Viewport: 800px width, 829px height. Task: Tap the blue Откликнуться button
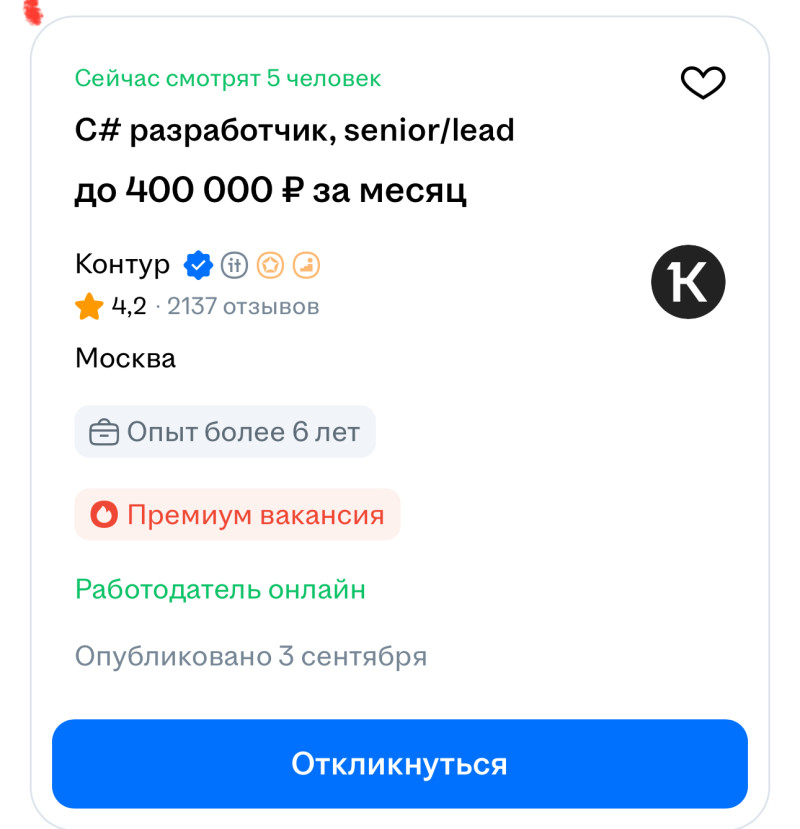click(400, 764)
